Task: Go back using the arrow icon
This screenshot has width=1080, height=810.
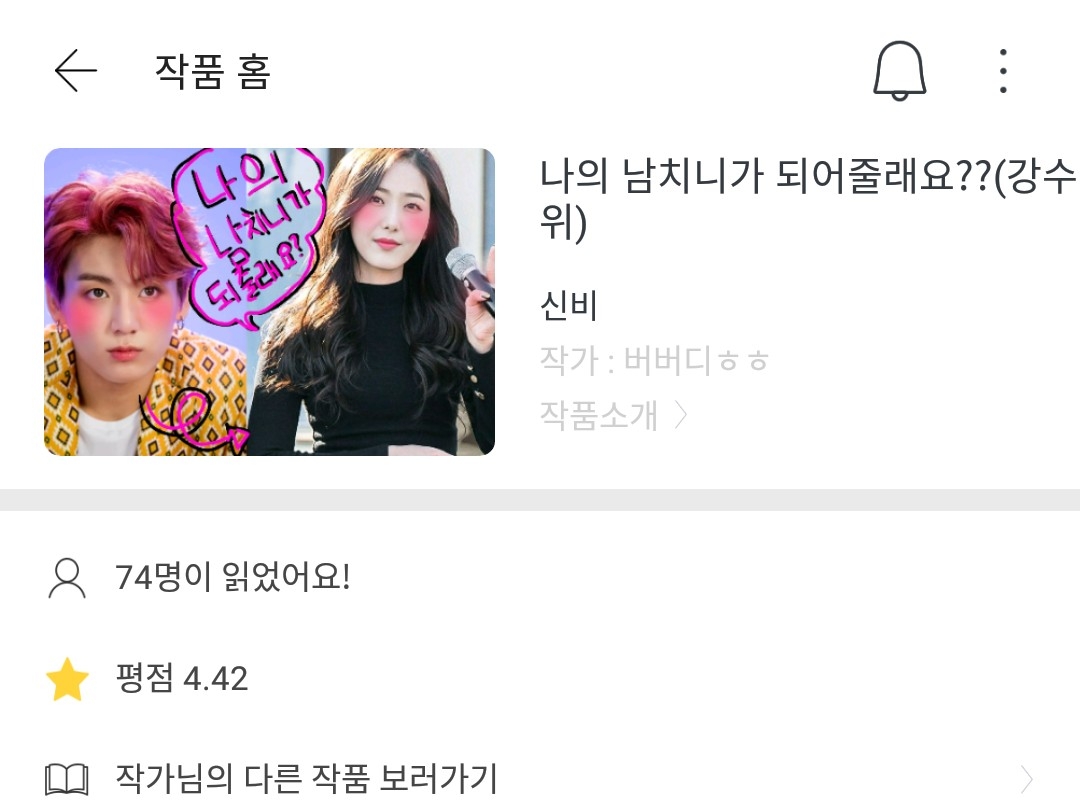Action: click(x=76, y=72)
